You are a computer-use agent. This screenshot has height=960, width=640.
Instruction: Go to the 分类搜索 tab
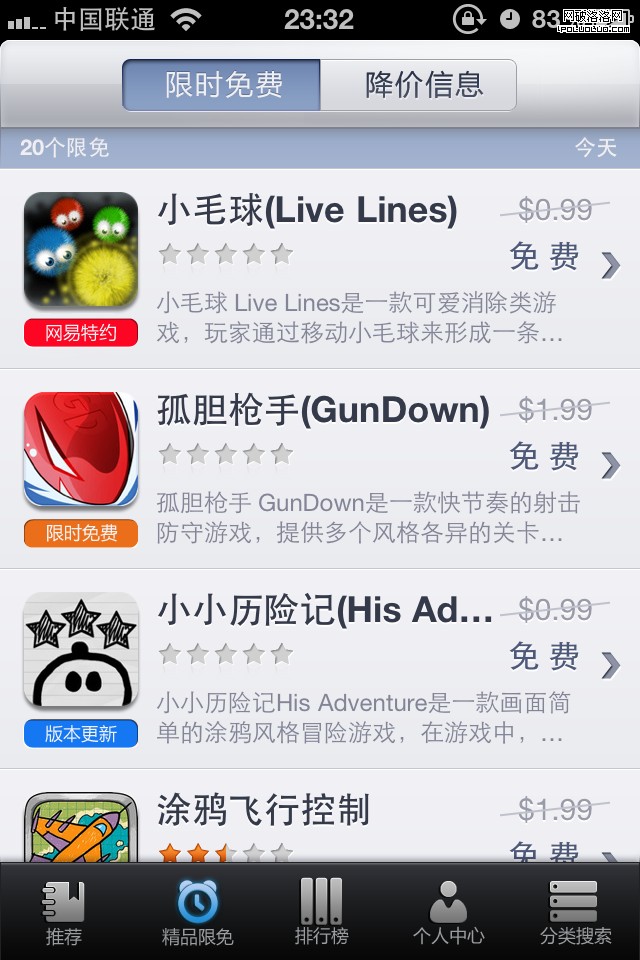(x=575, y=912)
